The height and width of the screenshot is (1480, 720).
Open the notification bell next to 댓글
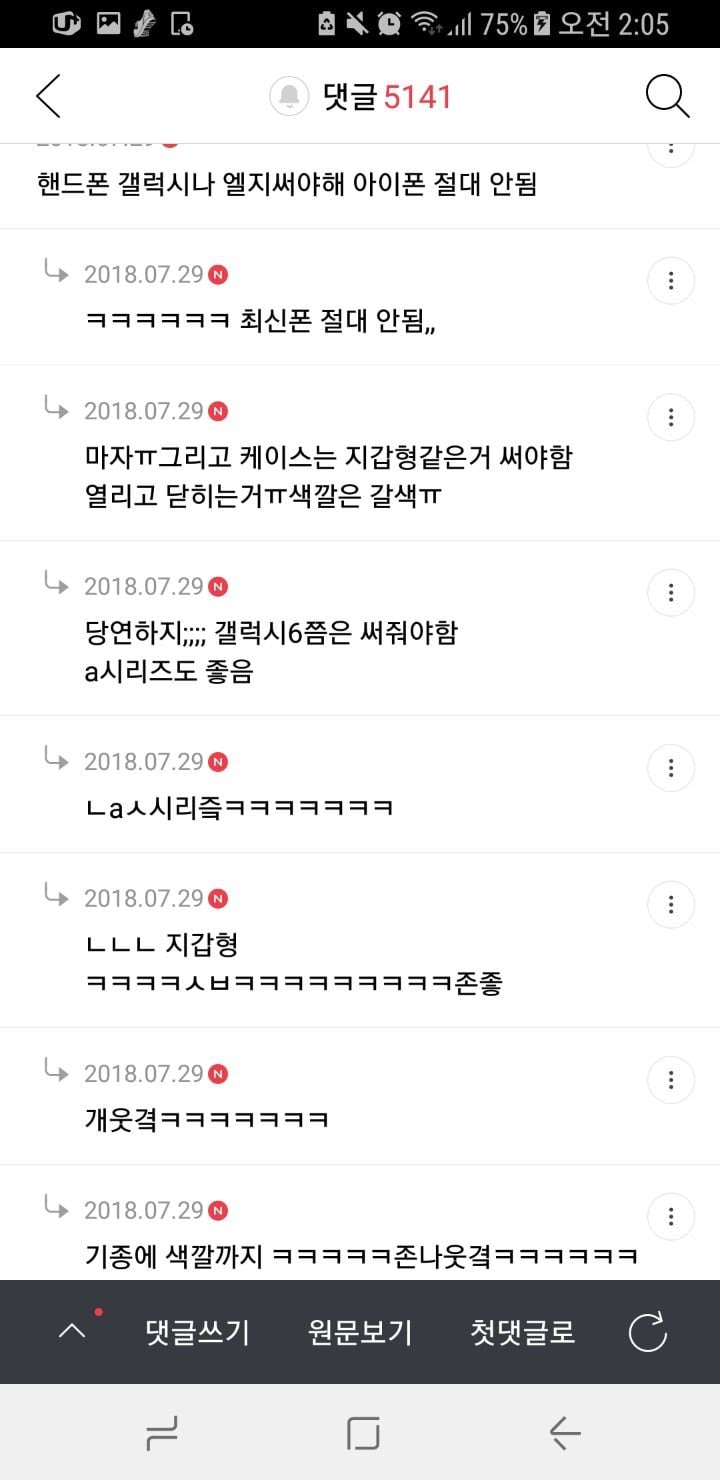289,96
